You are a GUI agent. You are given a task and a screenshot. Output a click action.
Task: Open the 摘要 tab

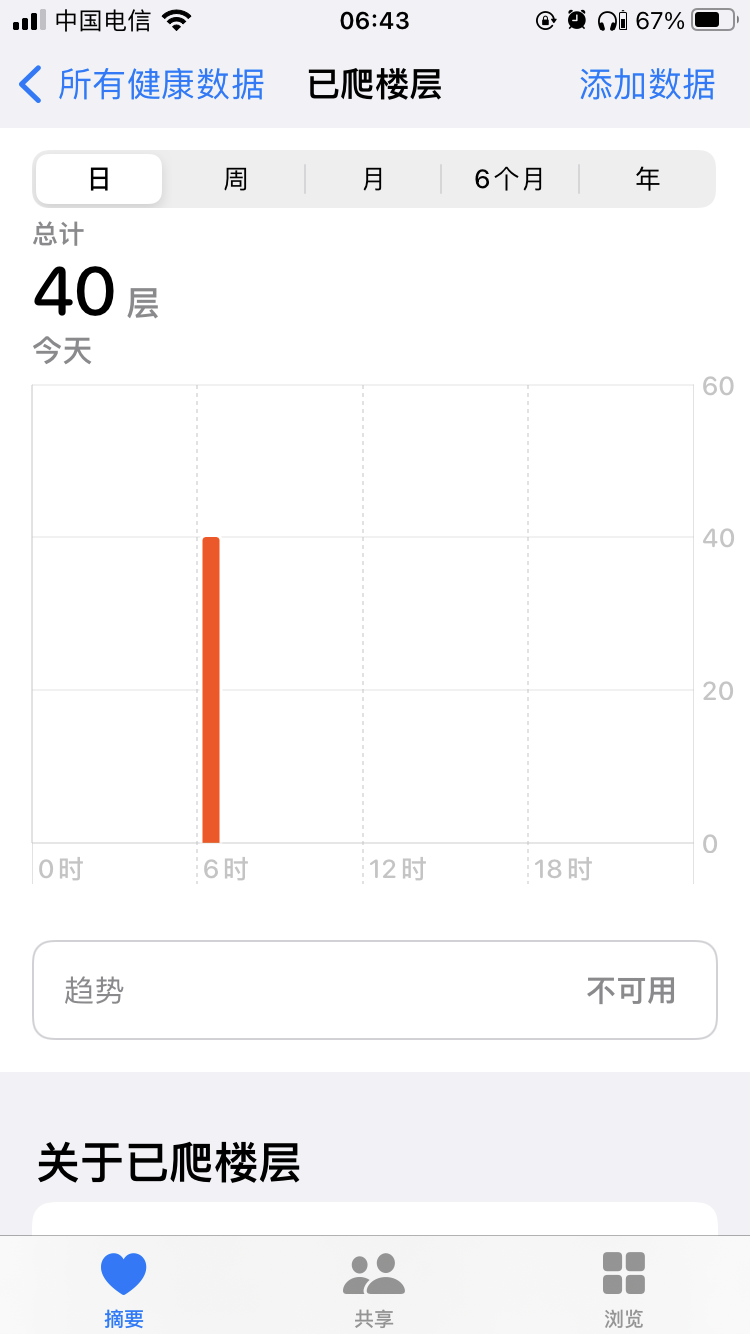click(x=124, y=1290)
